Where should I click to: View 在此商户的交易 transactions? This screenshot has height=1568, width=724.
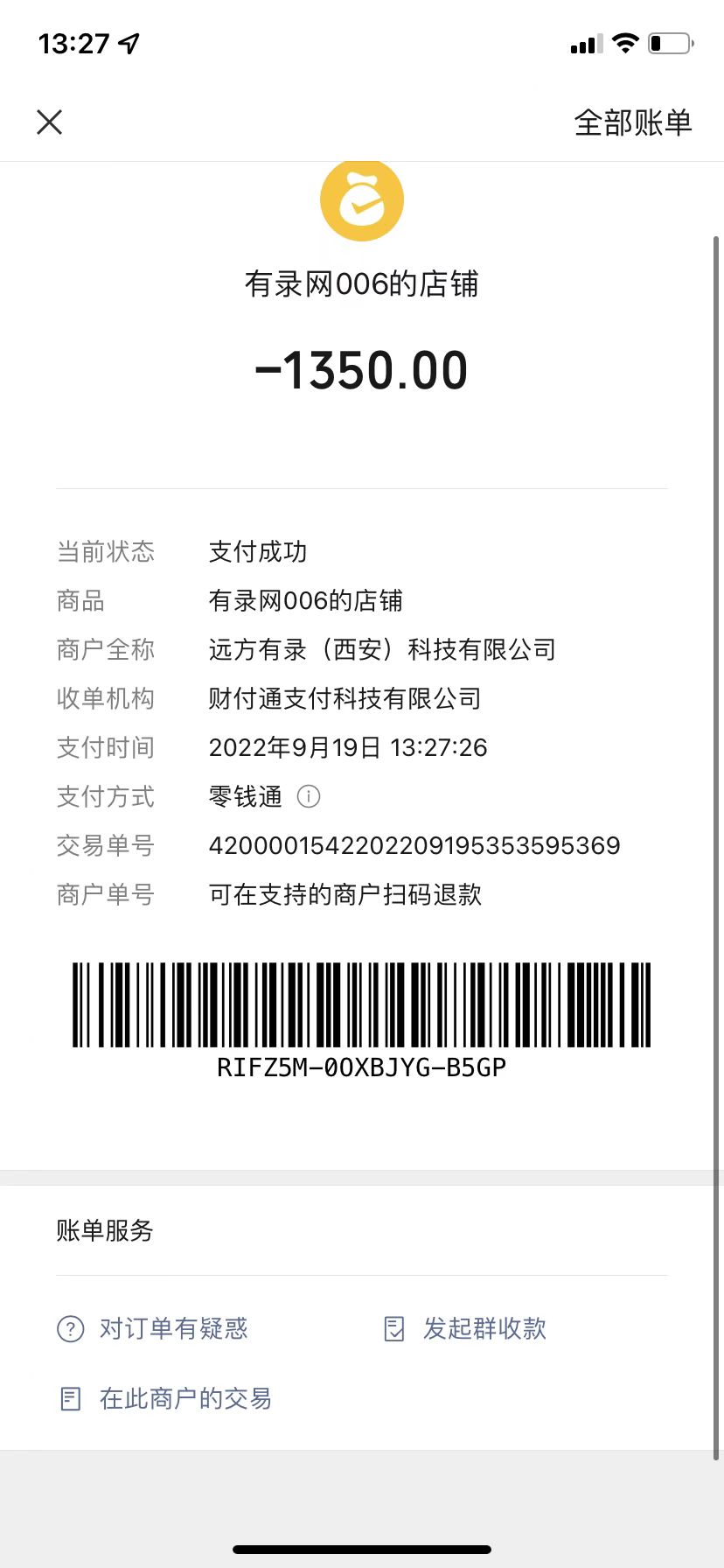point(166,1398)
